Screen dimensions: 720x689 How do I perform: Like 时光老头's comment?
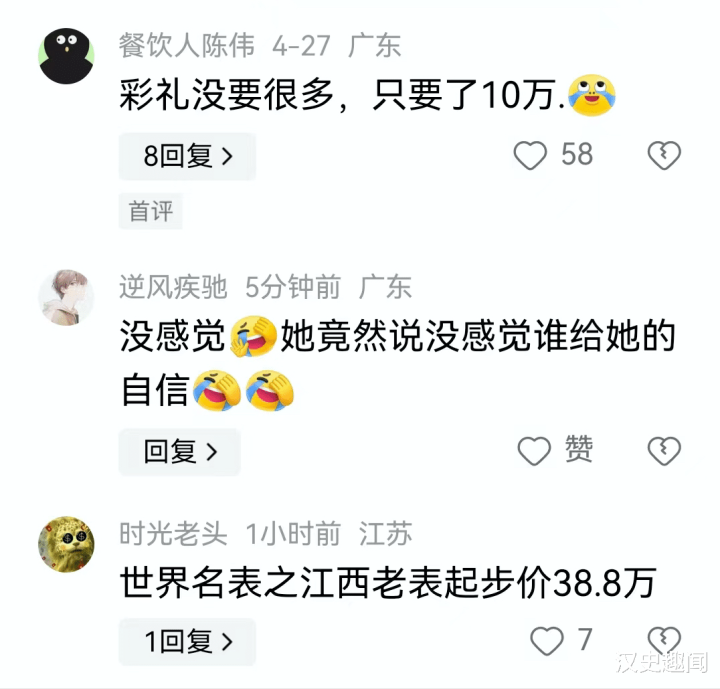tap(547, 640)
